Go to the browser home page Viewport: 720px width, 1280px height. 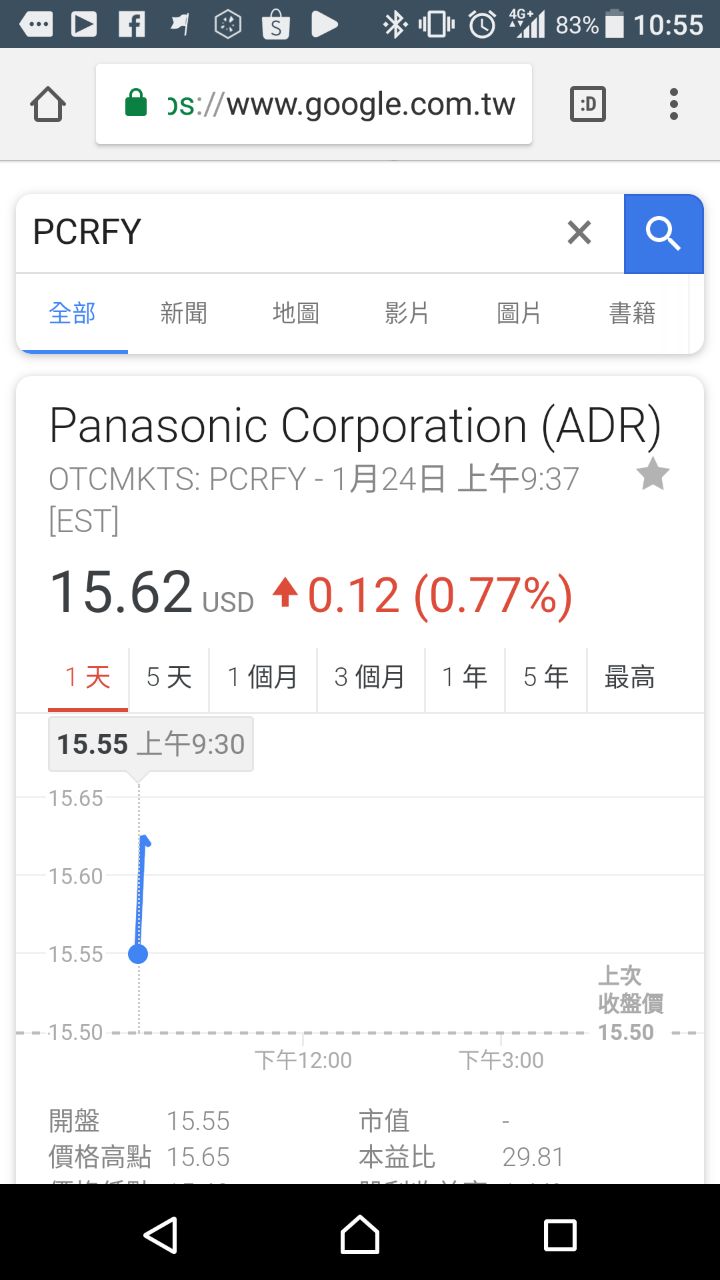[48, 104]
